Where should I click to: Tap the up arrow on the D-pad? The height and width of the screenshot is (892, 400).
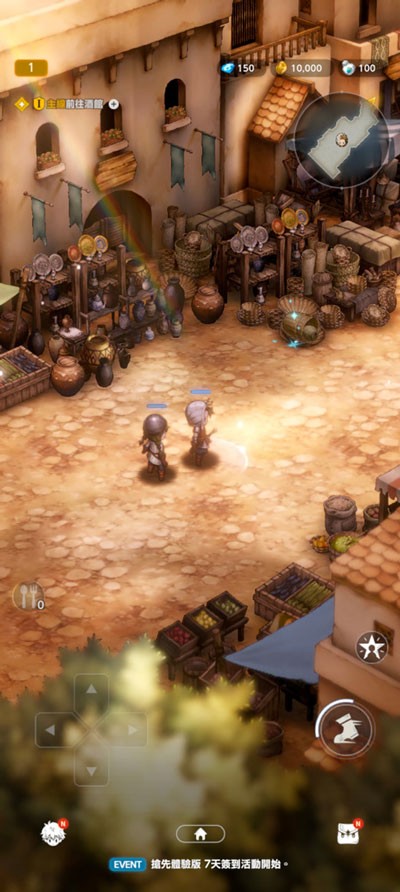91,692
